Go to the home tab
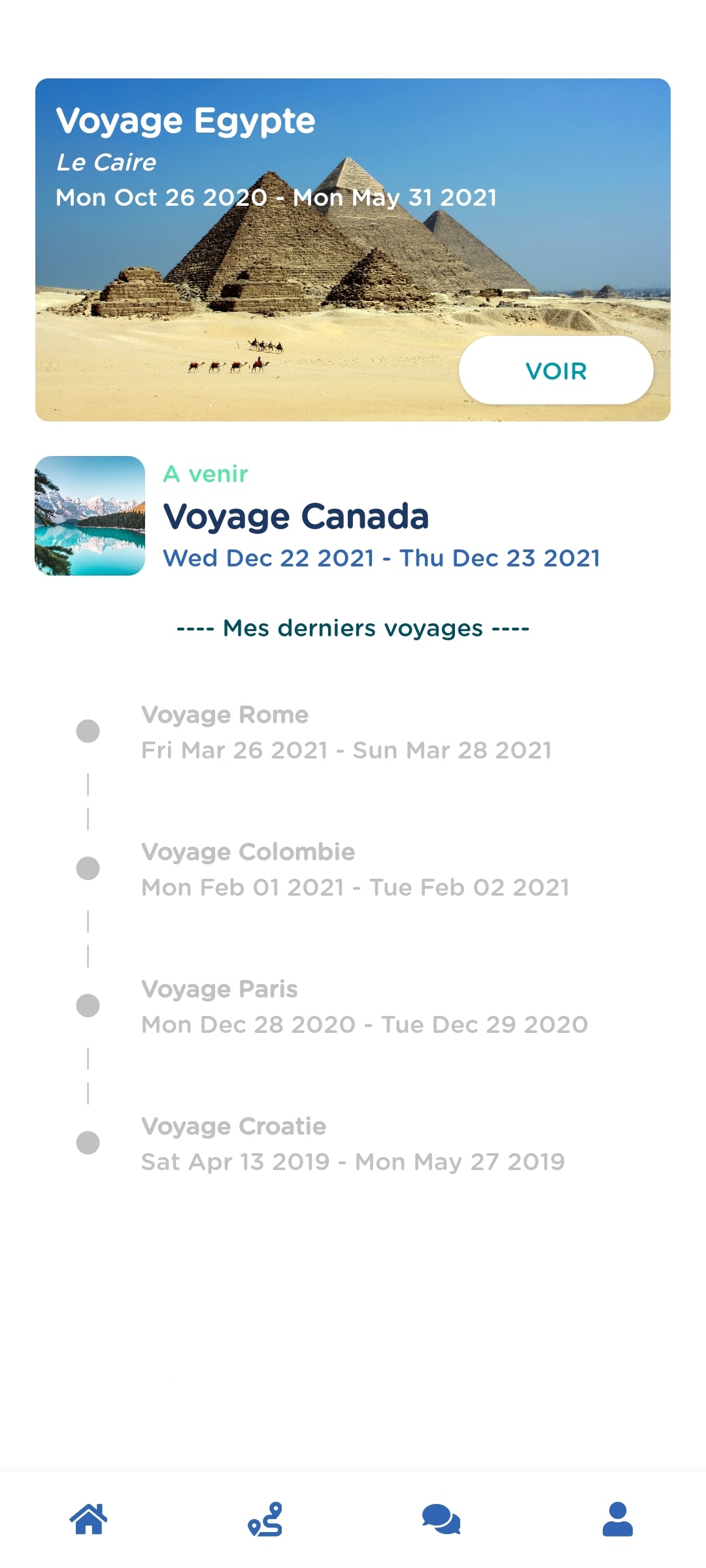706x1568 pixels. pos(88,1519)
